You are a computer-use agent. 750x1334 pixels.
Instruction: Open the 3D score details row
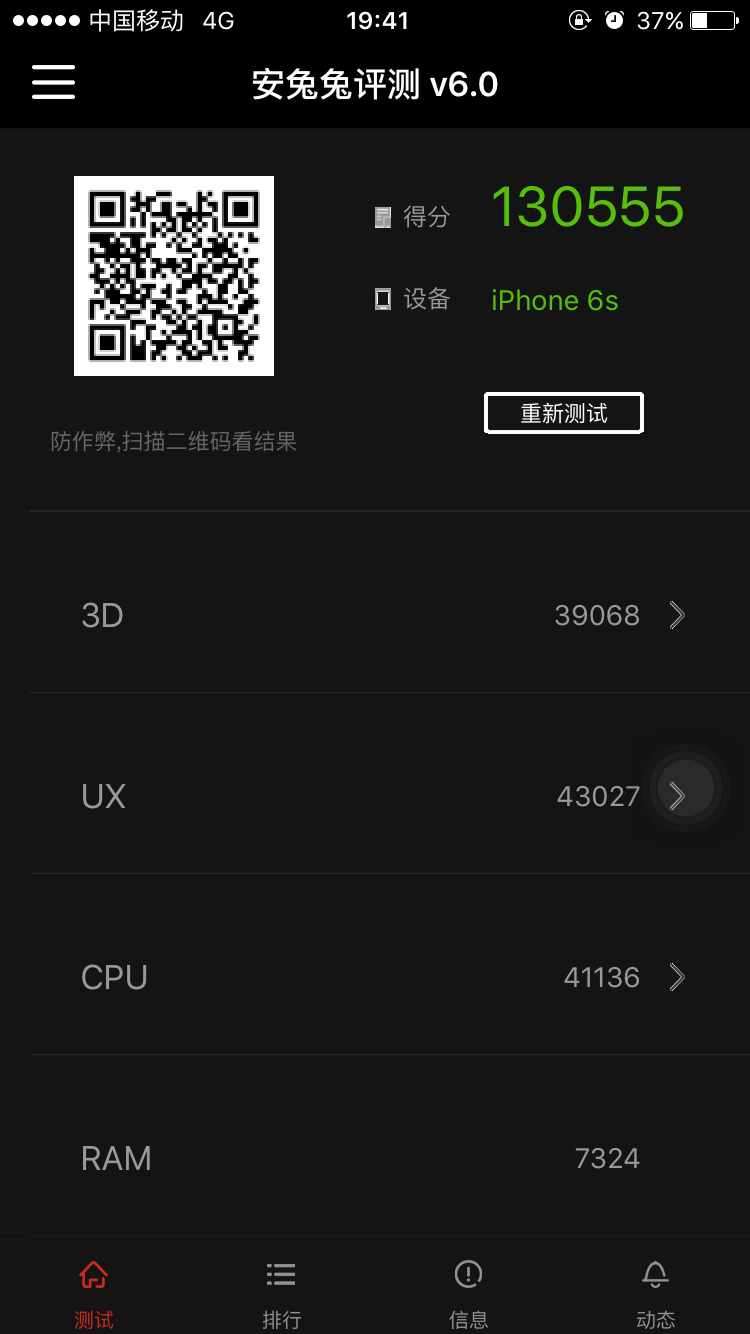pos(390,615)
